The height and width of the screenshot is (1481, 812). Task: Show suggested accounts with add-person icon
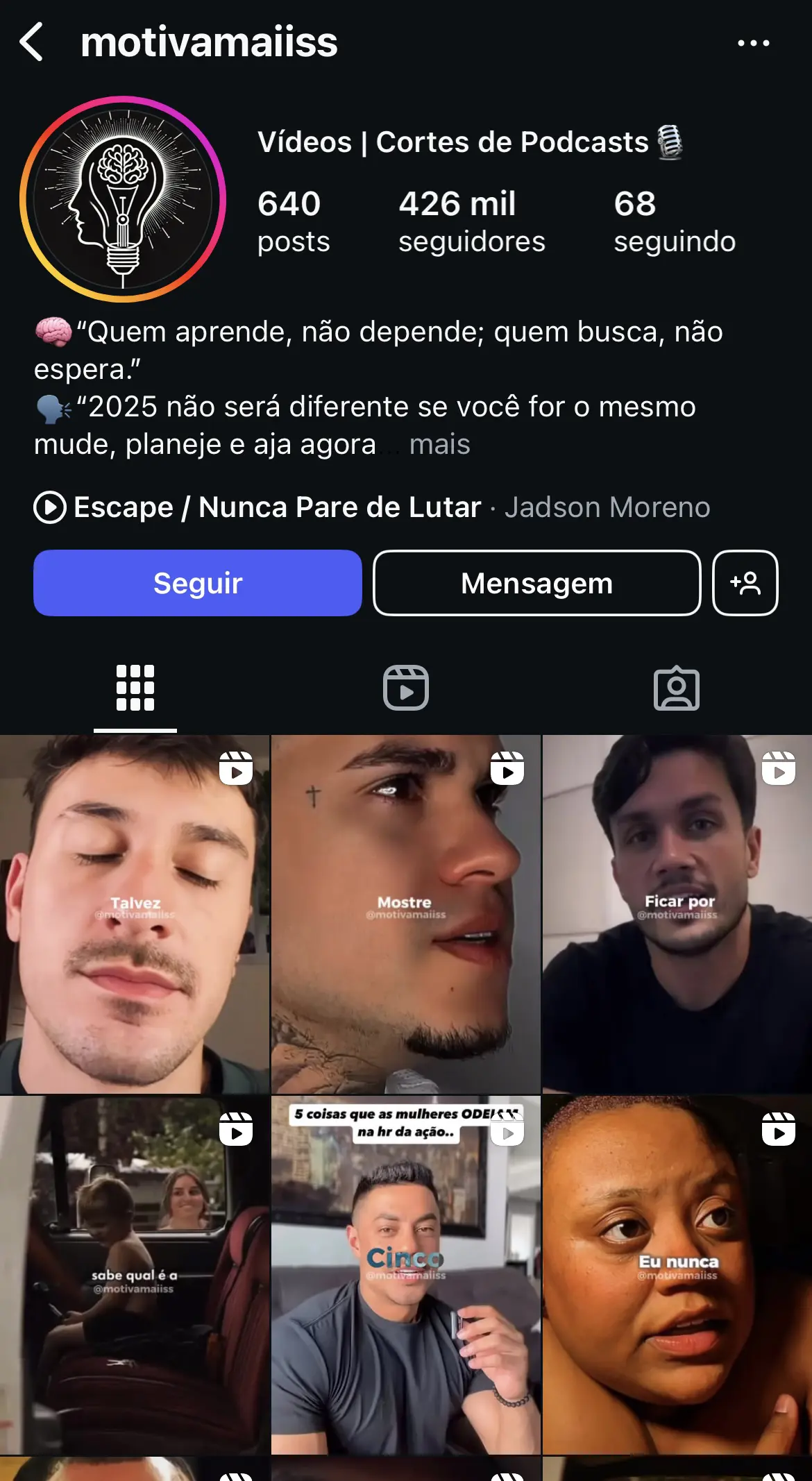(x=745, y=583)
